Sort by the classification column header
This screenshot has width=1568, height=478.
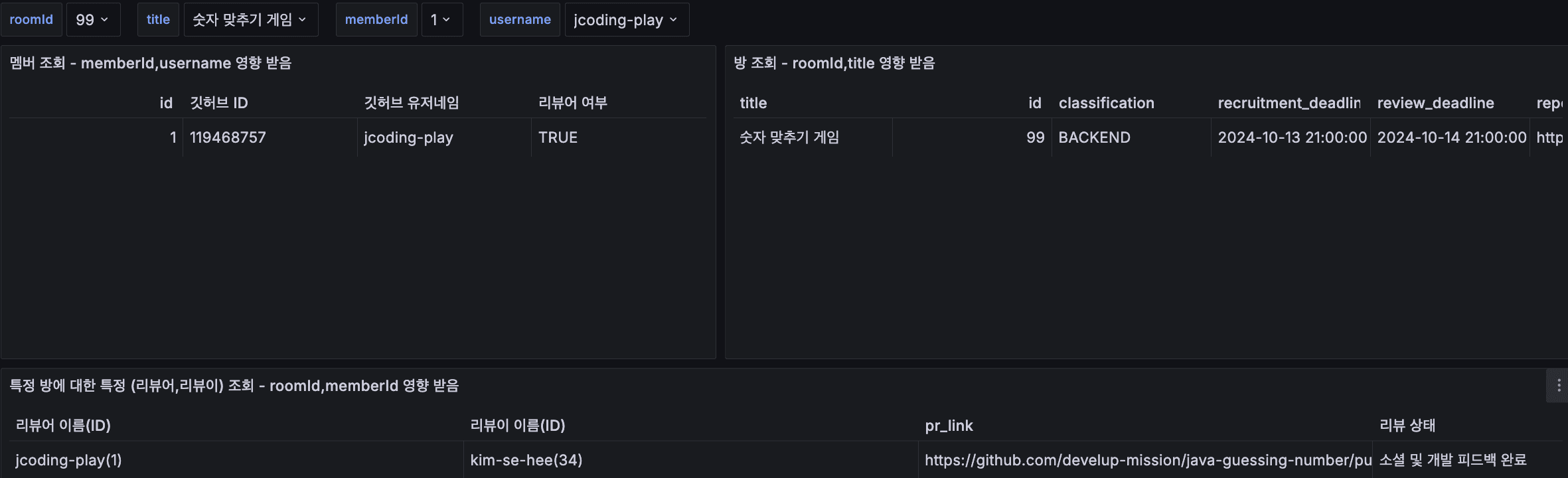[x=1106, y=103]
